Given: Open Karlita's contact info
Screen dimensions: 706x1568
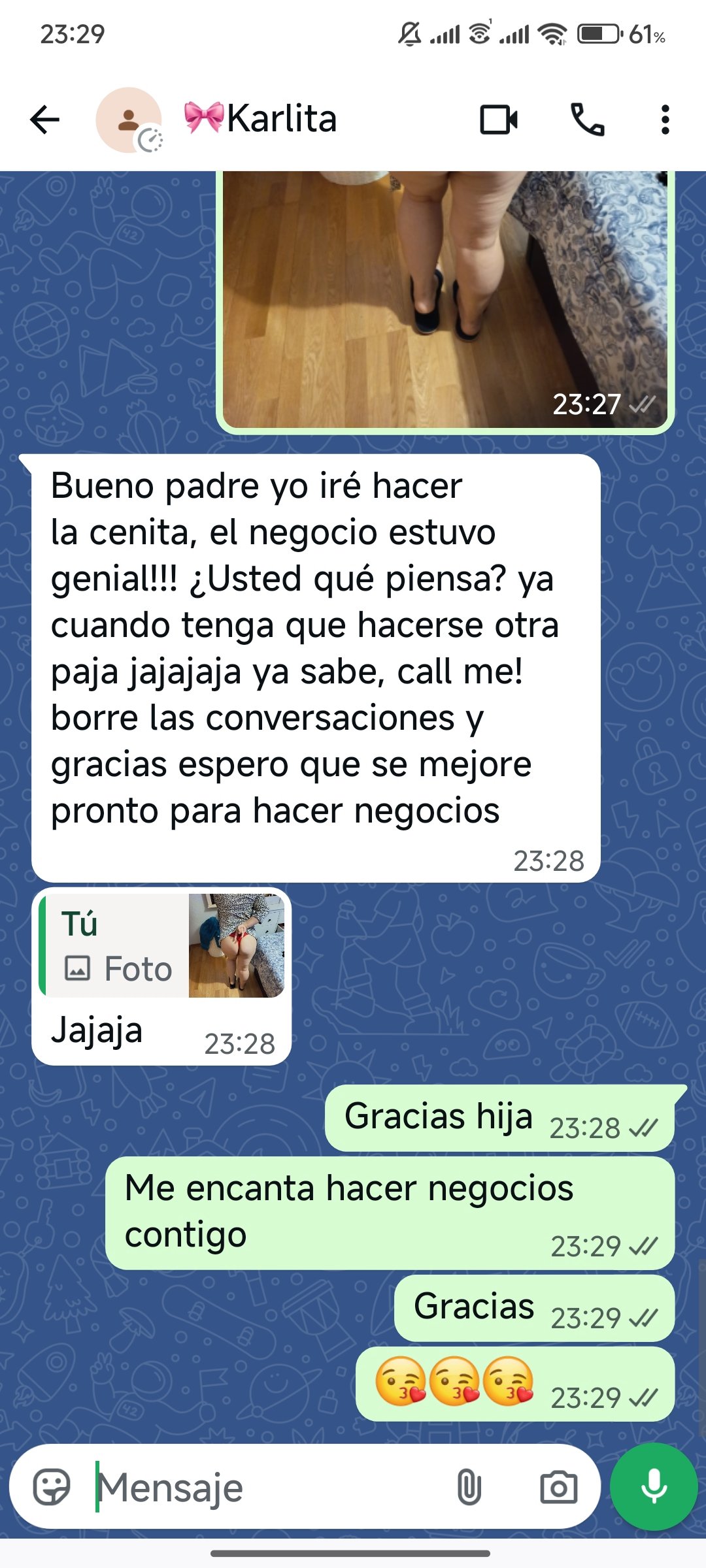Looking at the screenshot, I should click(x=281, y=119).
